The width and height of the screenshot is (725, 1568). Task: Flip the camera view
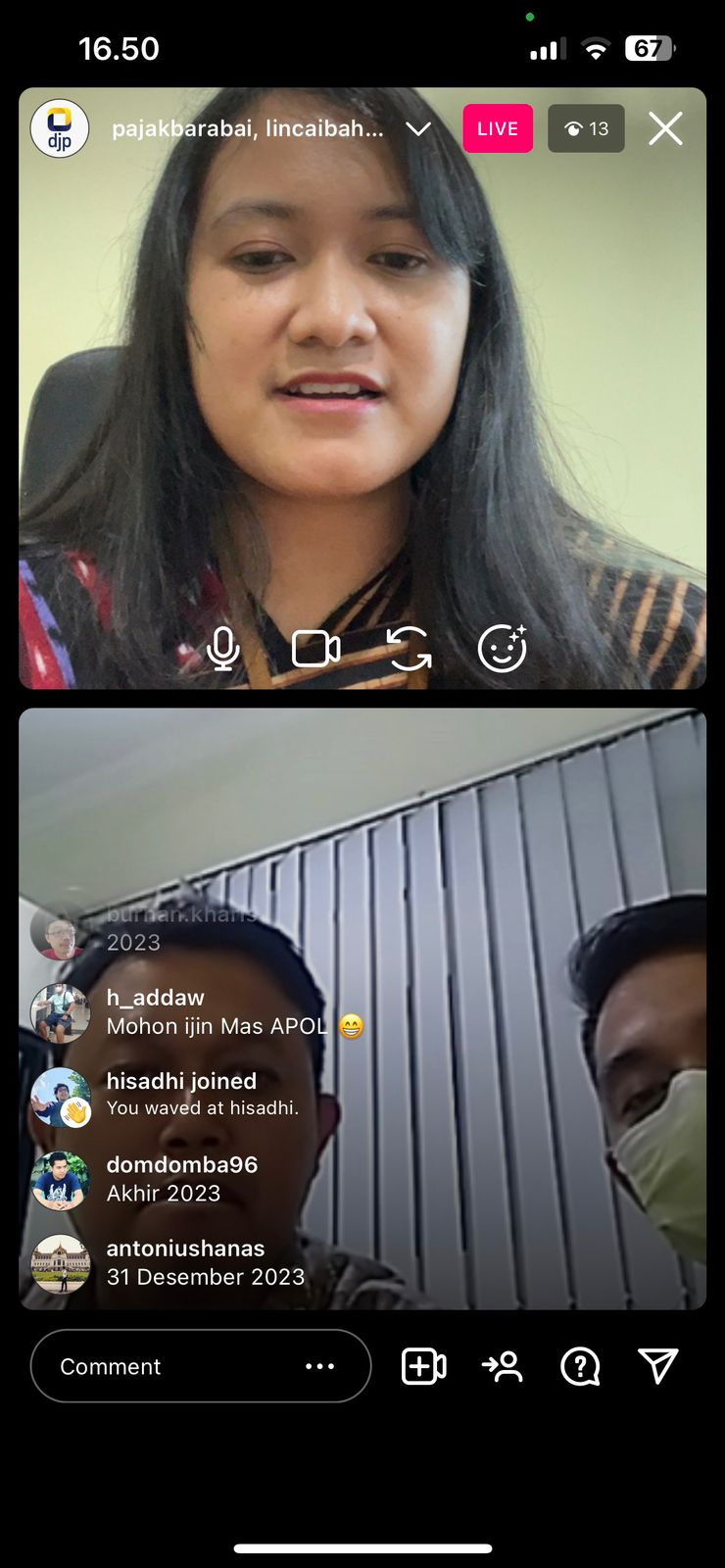pyautogui.click(x=409, y=649)
